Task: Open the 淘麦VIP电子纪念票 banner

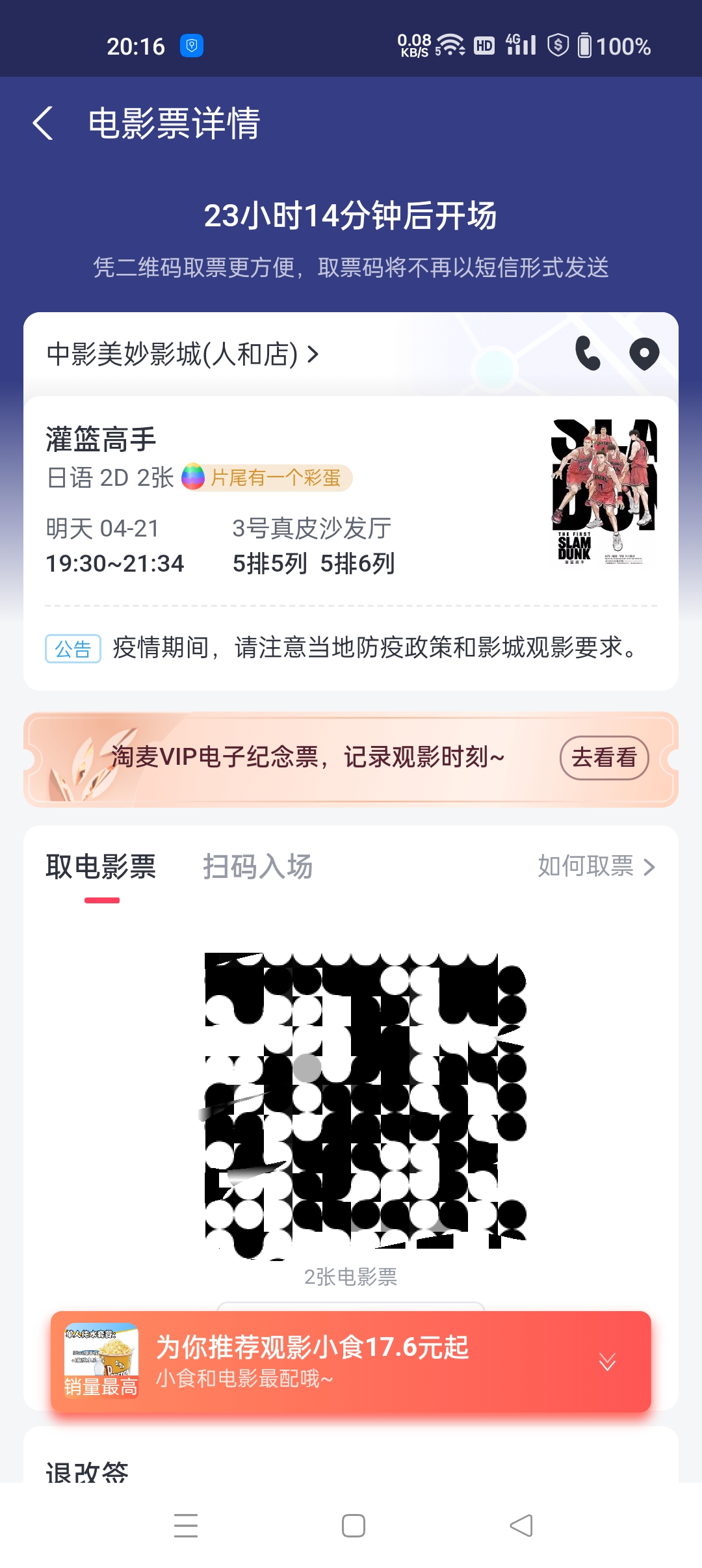Action: 305,756
